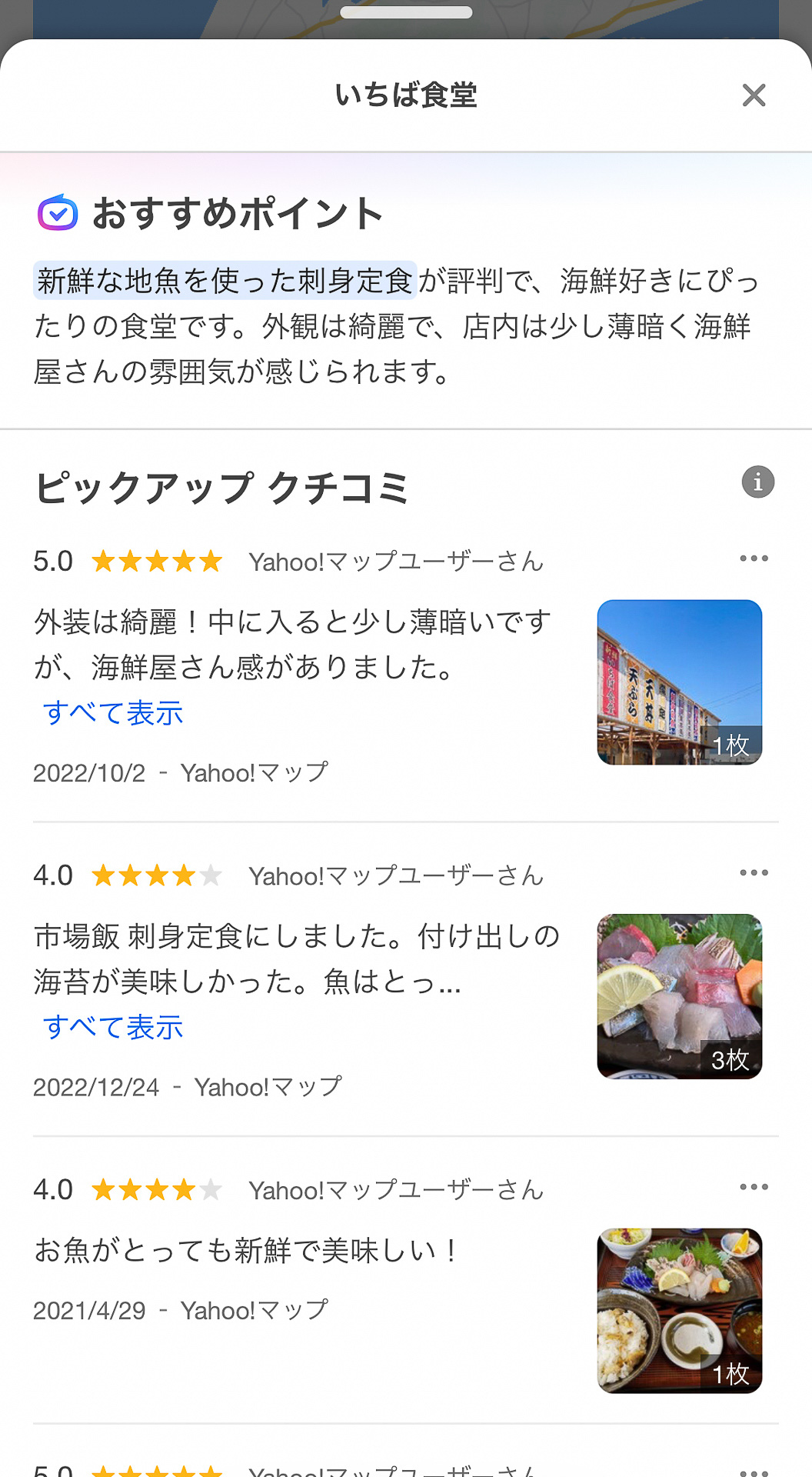The width and height of the screenshot is (812, 1477).
Task: Show full text of the first review
Action: tap(114, 714)
